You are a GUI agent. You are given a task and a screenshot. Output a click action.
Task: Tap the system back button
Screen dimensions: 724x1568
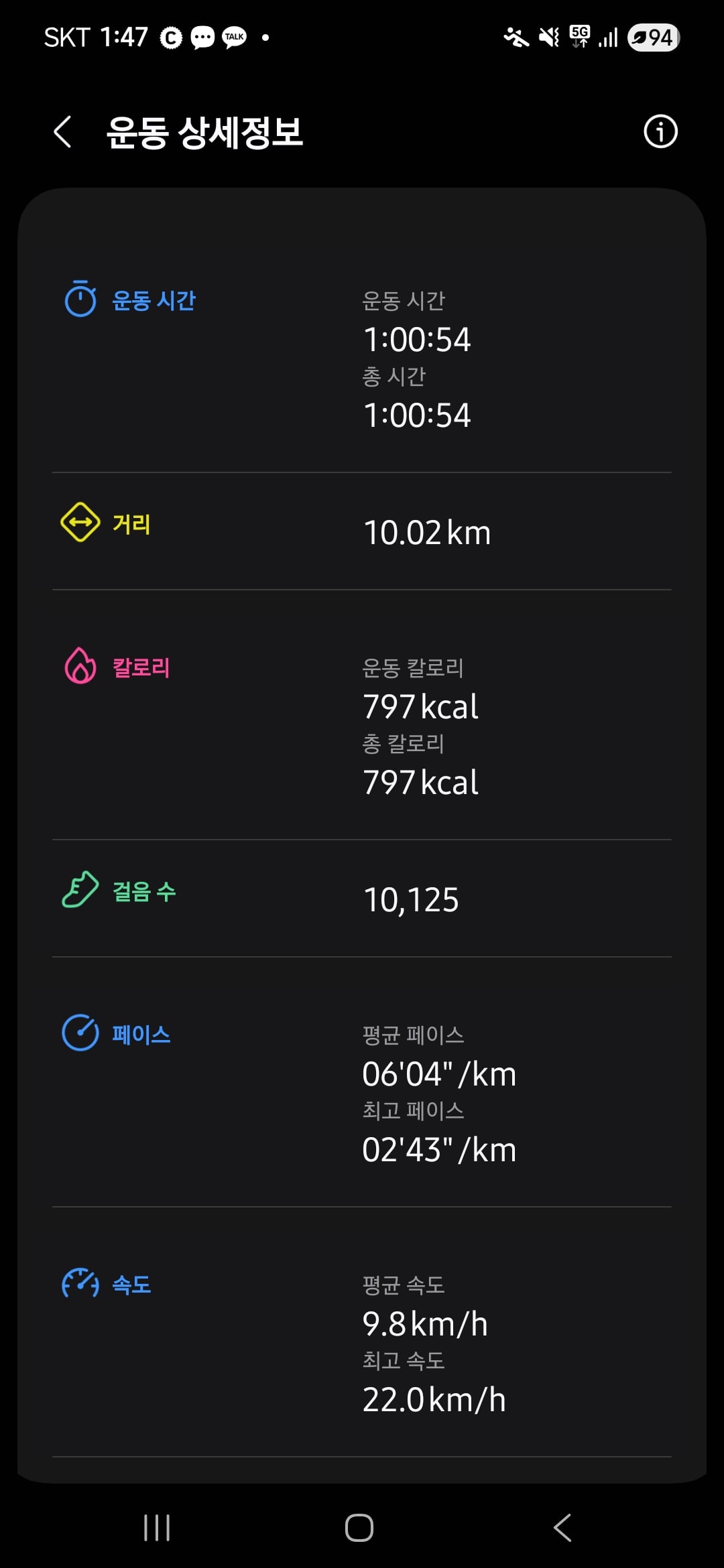[562, 1528]
